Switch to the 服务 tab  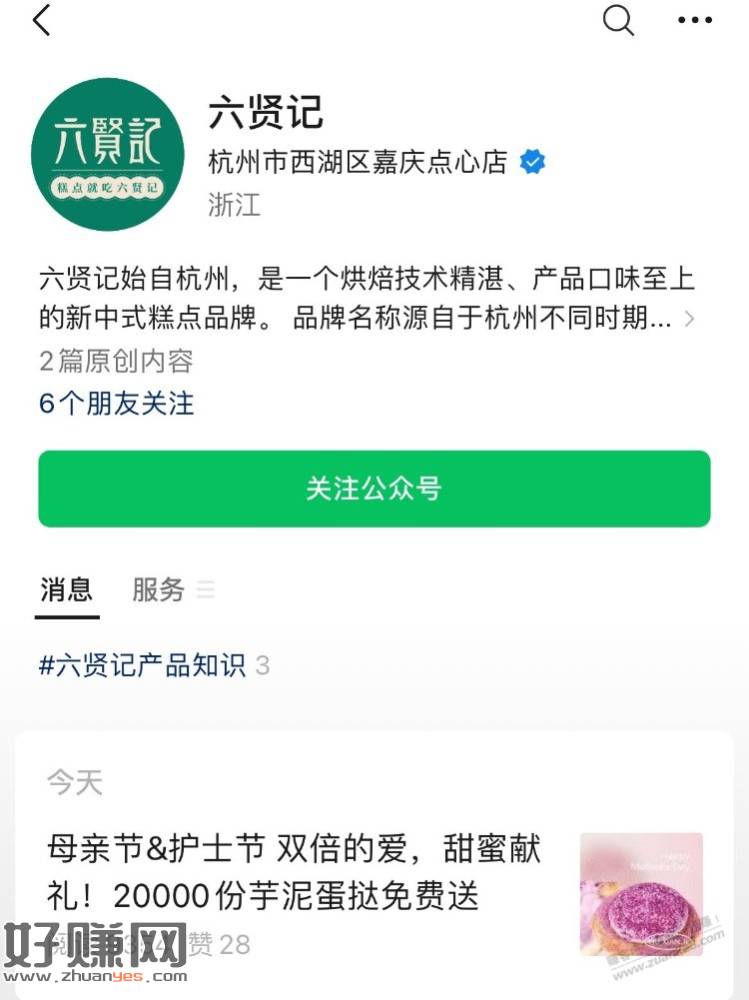pyautogui.click(x=160, y=589)
